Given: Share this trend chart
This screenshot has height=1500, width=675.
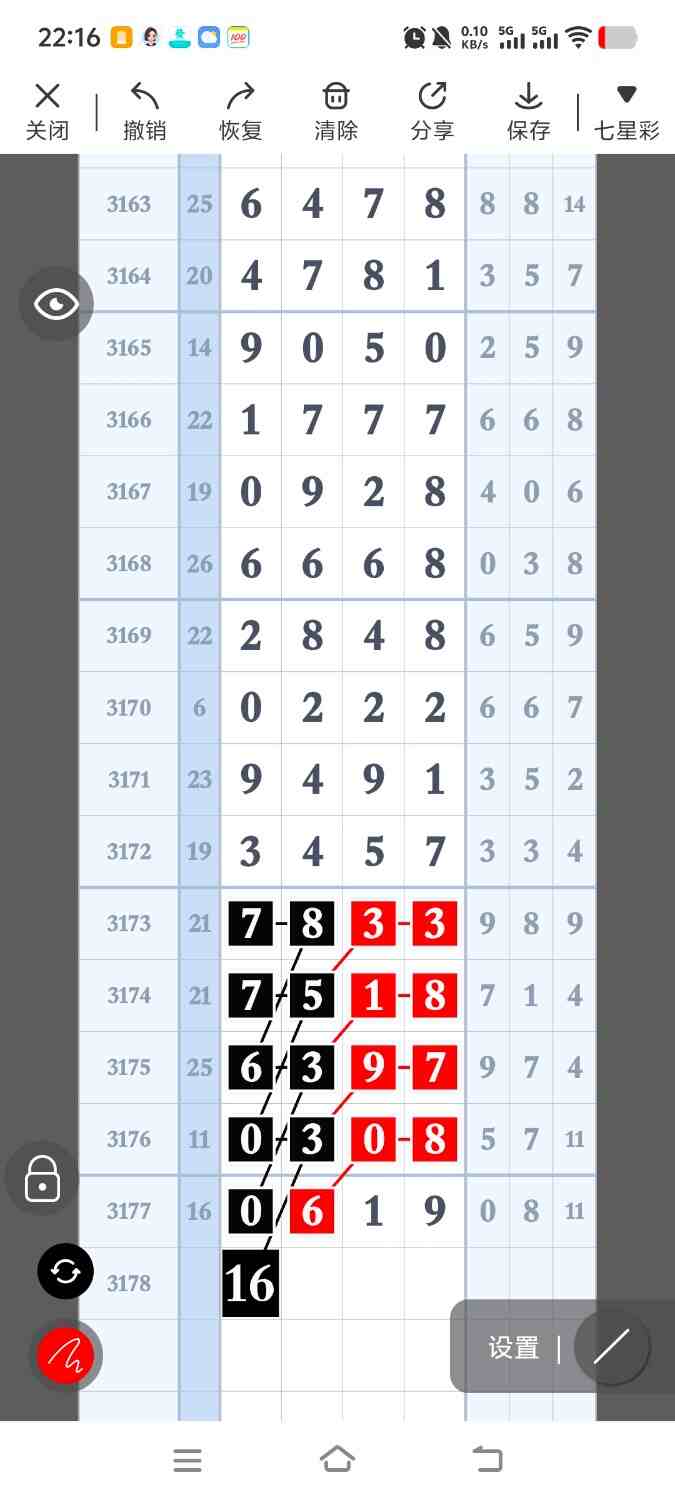Looking at the screenshot, I should (x=432, y=111).
